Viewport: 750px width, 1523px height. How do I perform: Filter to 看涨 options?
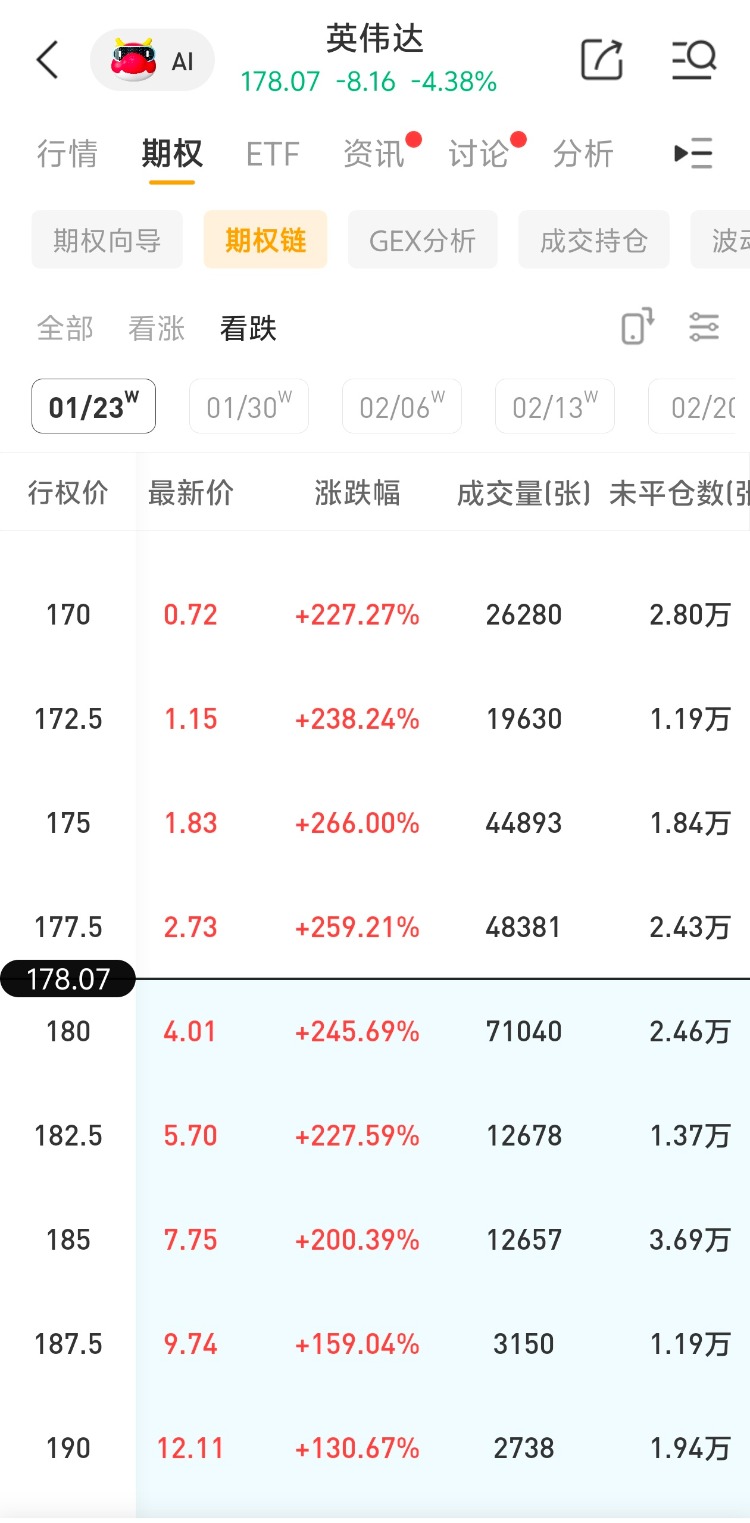pos(157,328)
